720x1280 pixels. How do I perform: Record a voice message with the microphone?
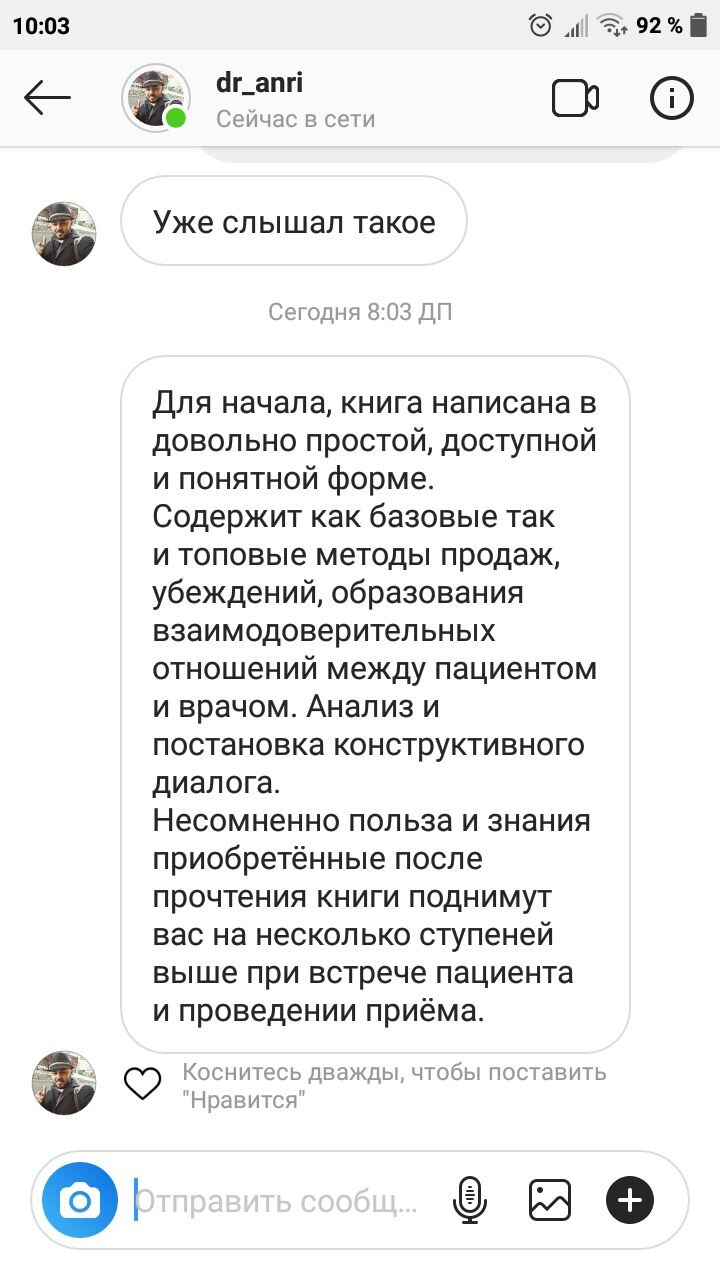469,1199
